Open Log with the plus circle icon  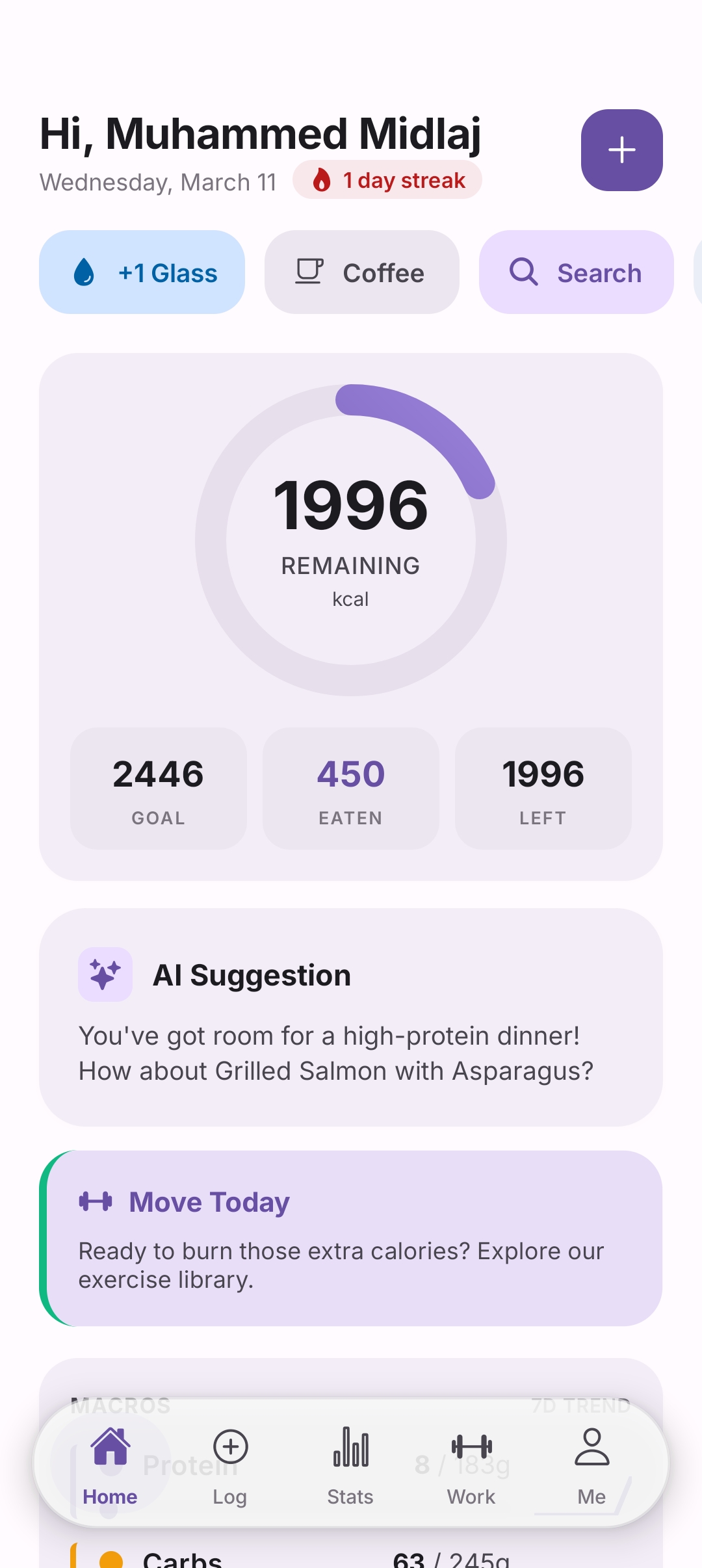(229, 1447)
